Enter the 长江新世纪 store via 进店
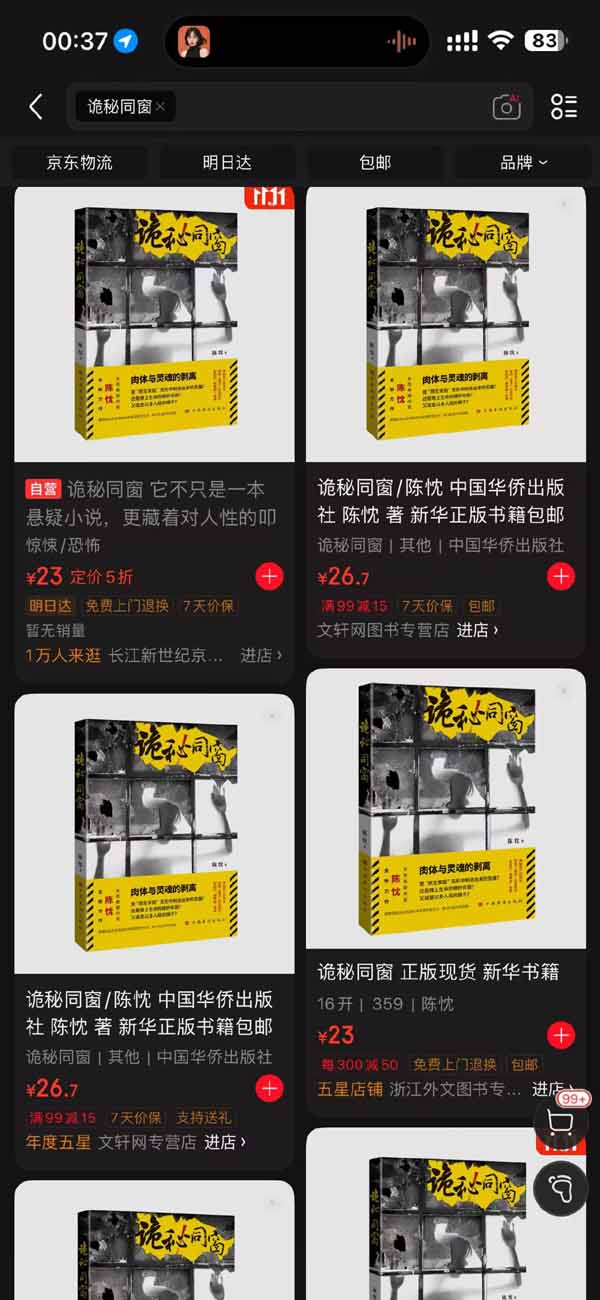Viewport: 600px width, 1300px height. (261, 655)
